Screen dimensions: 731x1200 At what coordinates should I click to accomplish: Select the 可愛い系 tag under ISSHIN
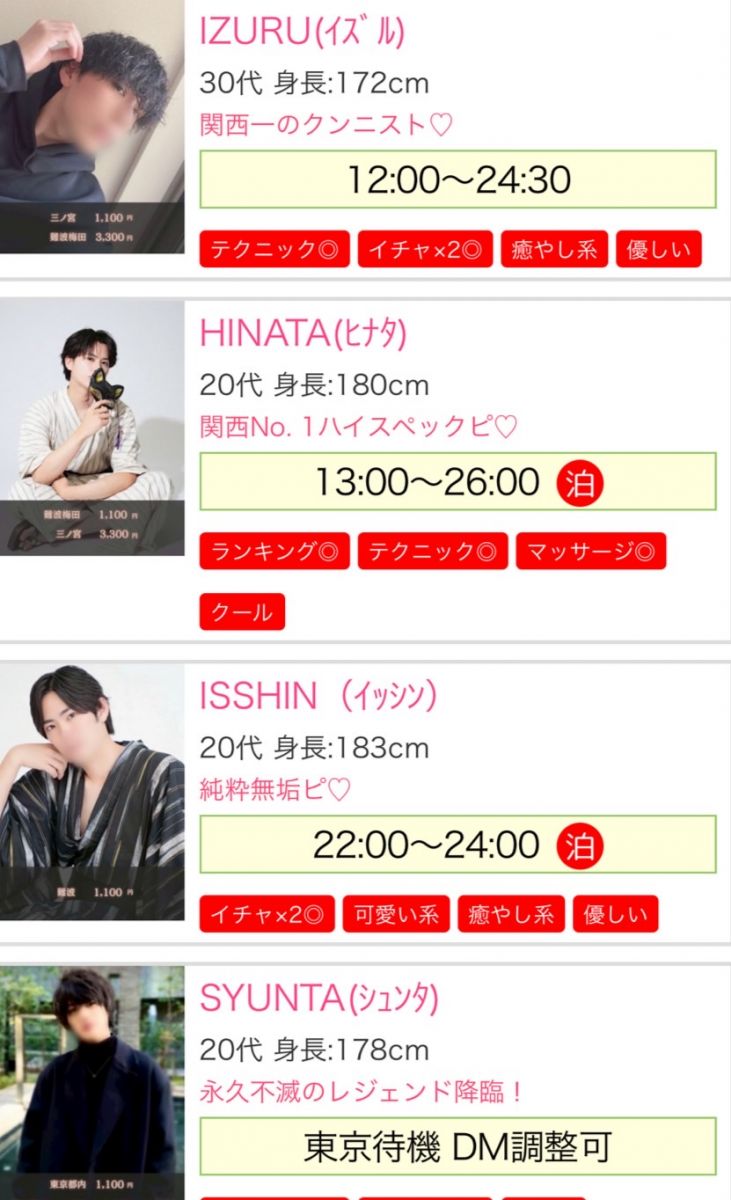(x=396, y=914)
